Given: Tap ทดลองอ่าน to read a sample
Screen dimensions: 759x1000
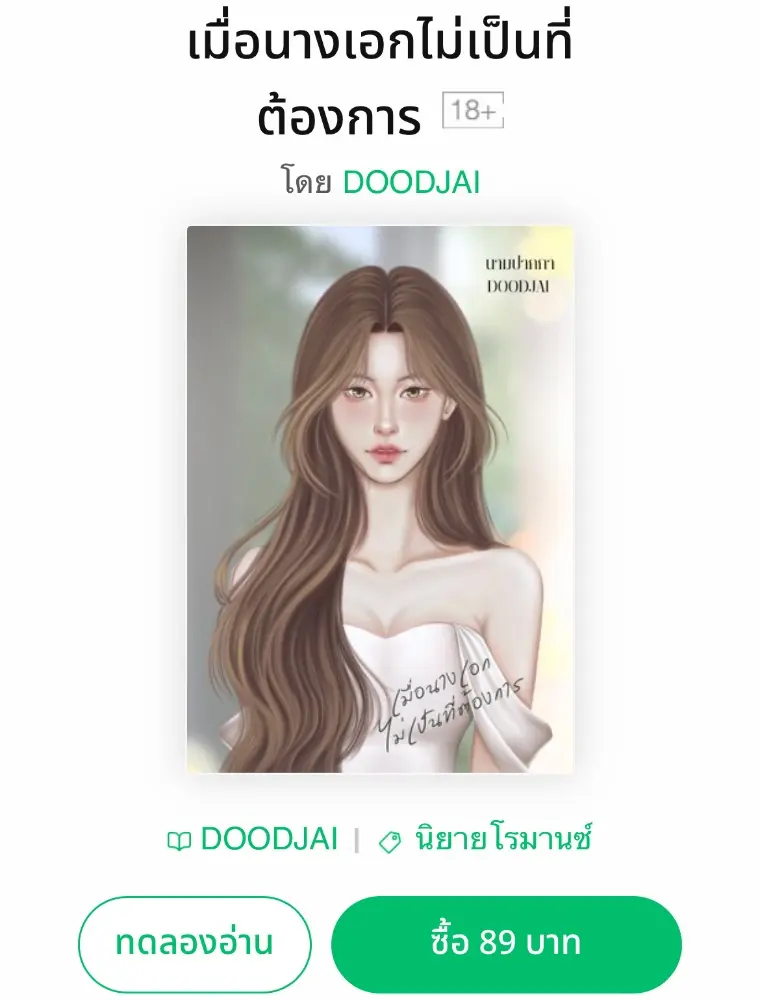Looking at the screenshot, I should coord(195,944).
